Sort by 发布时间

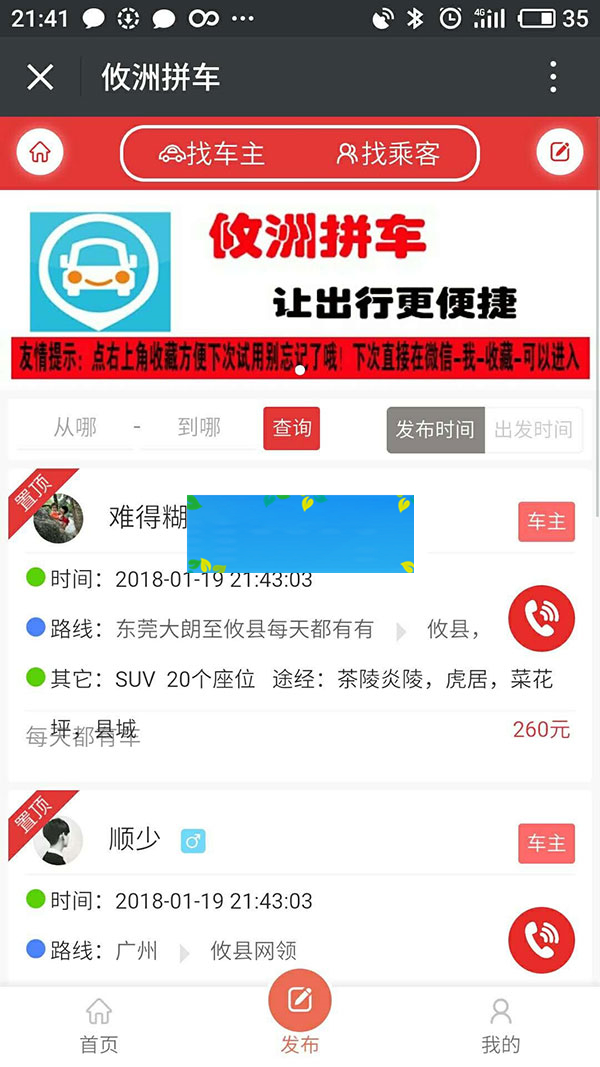pos(435,430)
